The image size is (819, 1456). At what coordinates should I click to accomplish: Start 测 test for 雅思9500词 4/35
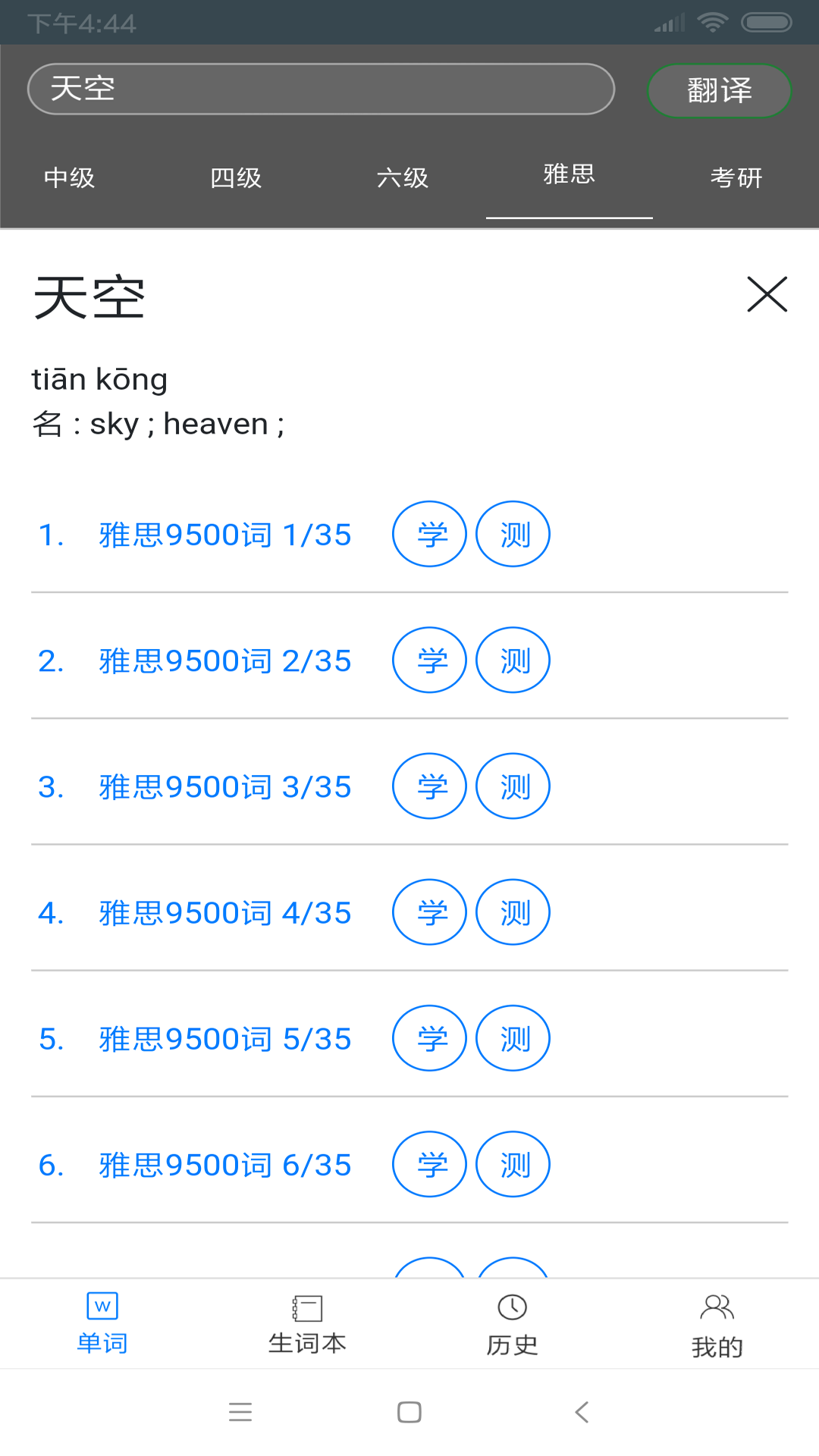coord(513,912)
